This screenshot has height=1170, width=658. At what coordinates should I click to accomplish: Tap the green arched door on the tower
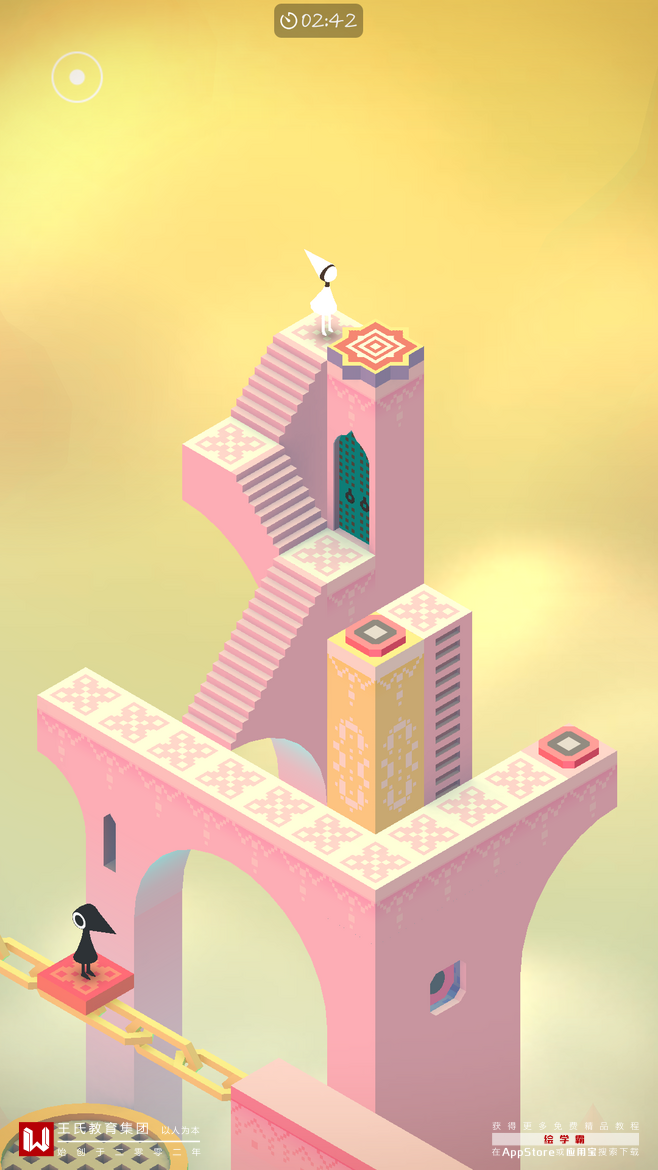coord(352,489)
